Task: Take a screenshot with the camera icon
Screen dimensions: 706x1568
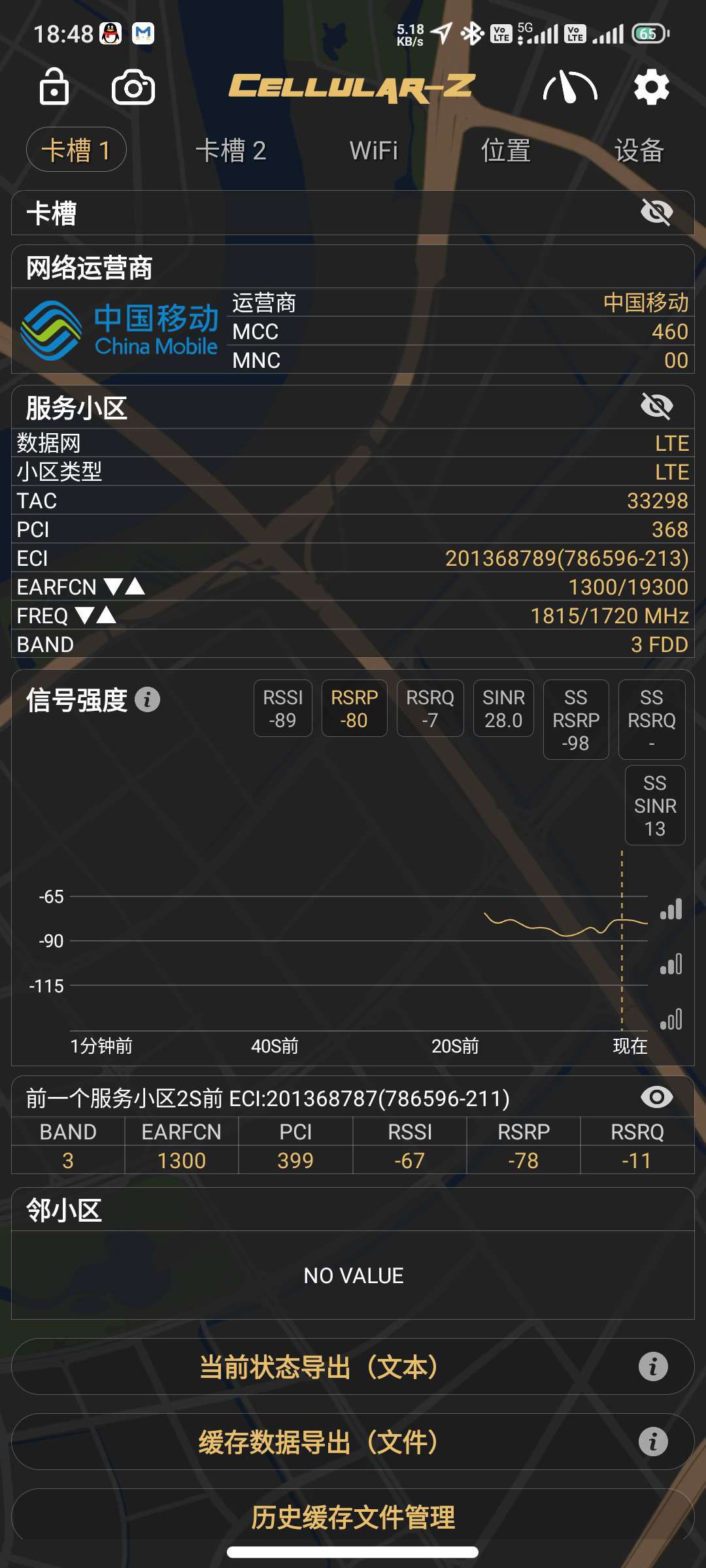Action: coord(133,88)
